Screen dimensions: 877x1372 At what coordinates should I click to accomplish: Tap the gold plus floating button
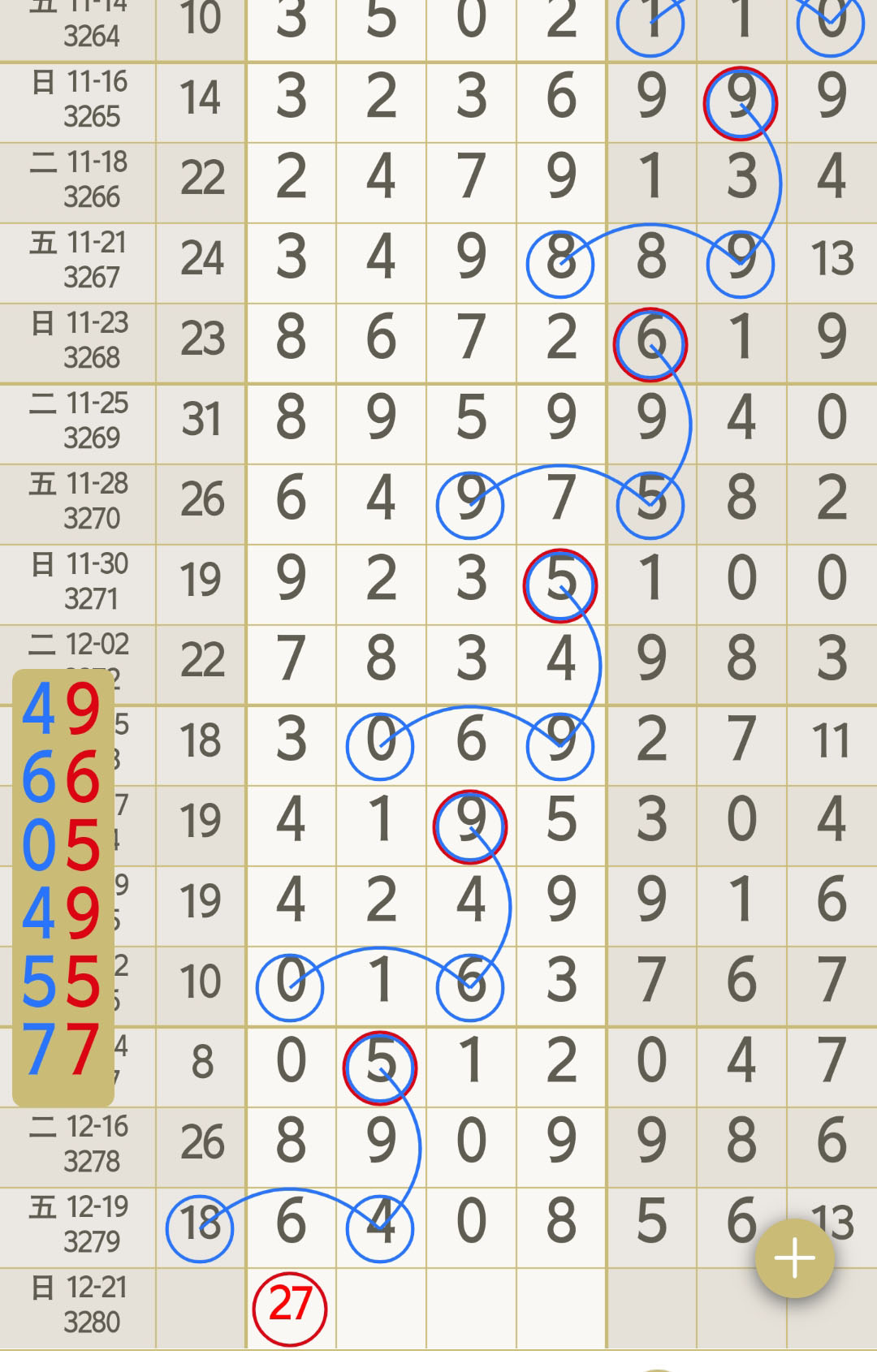pos(794,1258)
